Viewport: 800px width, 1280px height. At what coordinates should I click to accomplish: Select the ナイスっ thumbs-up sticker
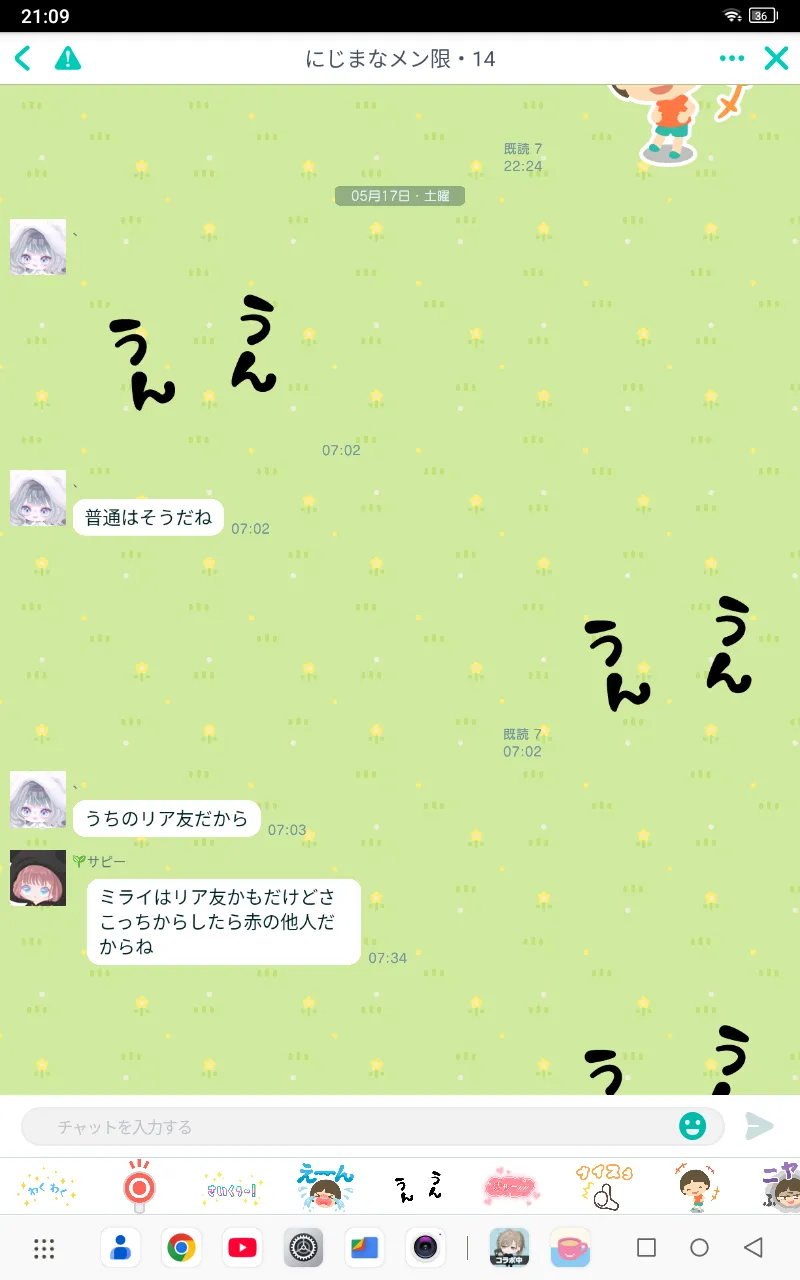[x=603, y=1187]
